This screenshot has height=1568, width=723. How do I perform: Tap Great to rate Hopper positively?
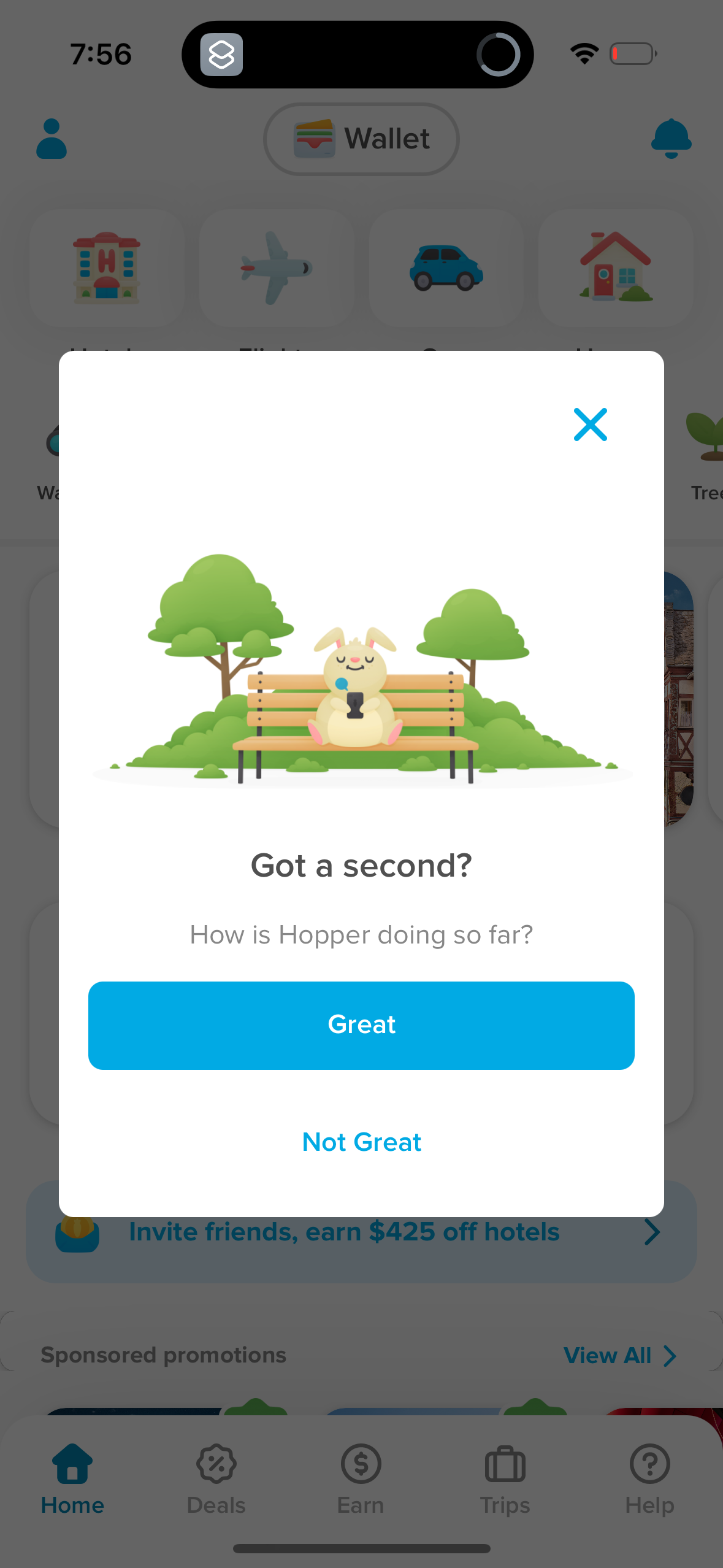pos(361,1024)
